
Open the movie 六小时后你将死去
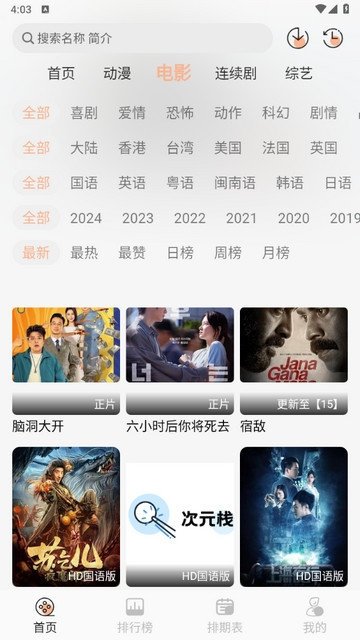[x=180, y=370]
